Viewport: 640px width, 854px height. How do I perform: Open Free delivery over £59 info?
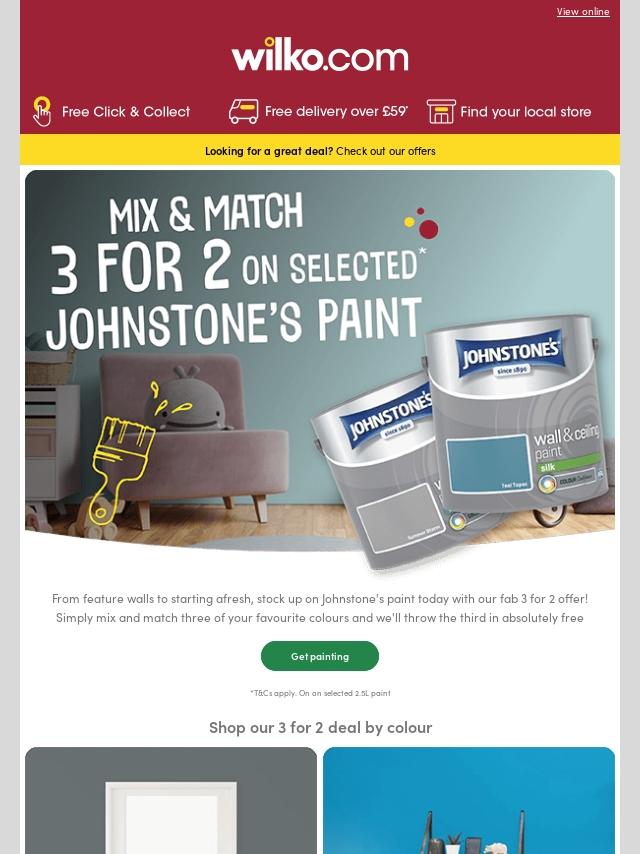click(x=318, y=111)
